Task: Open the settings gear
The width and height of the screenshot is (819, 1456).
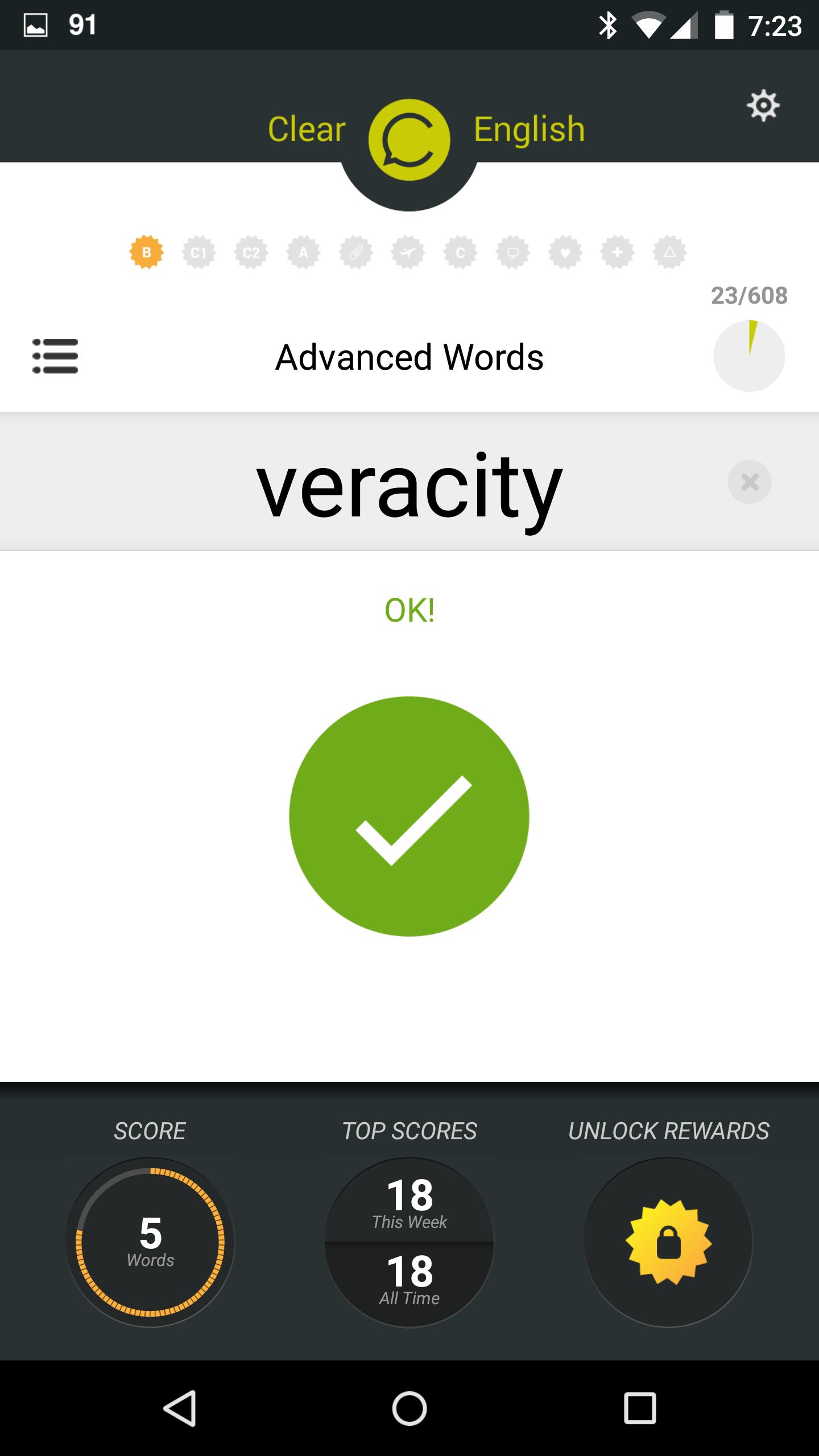Action: pyautogui.click(x=763, y=106)
